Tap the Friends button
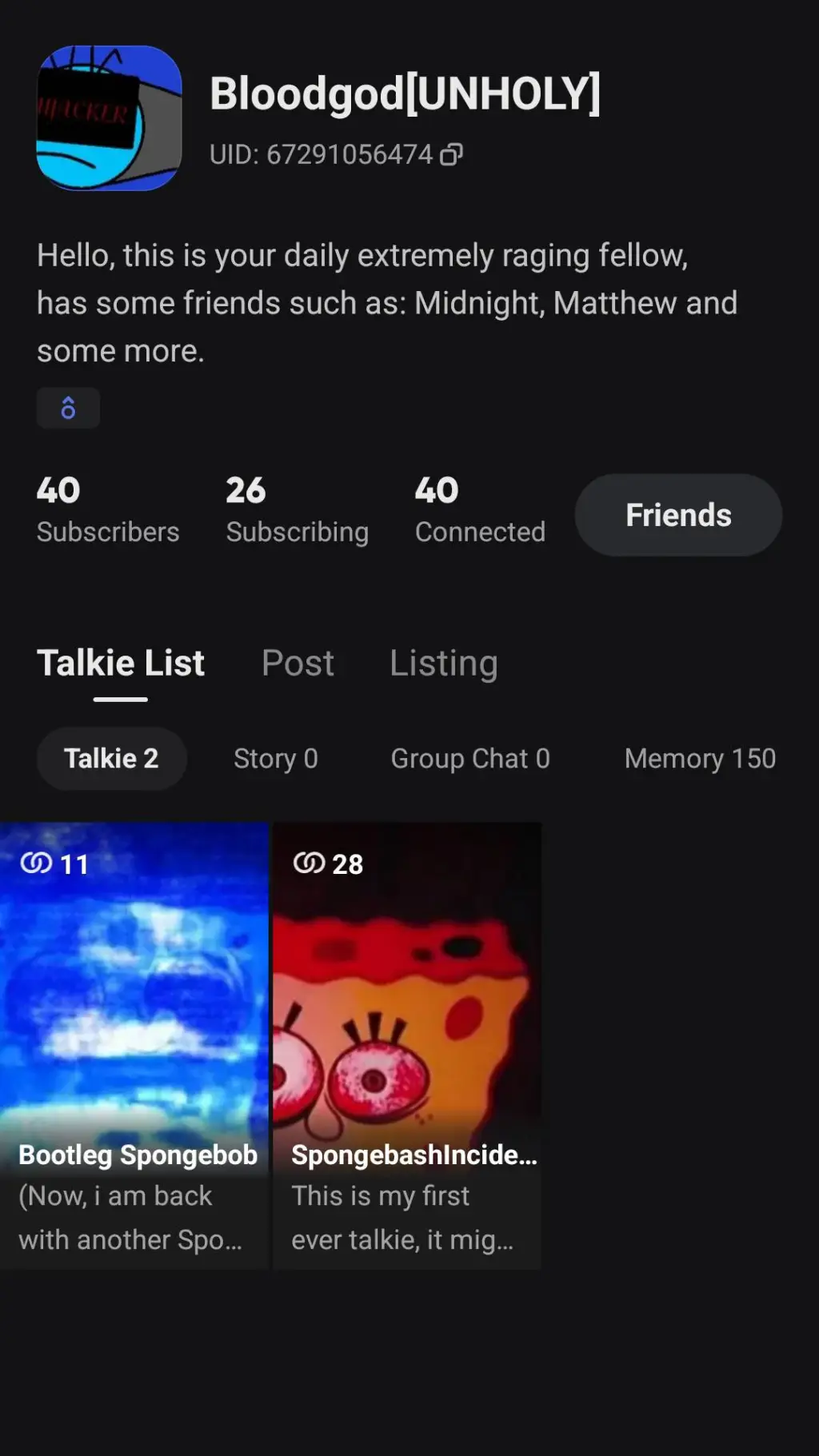This screenshot has width=819, height=1456. point(678,515)
